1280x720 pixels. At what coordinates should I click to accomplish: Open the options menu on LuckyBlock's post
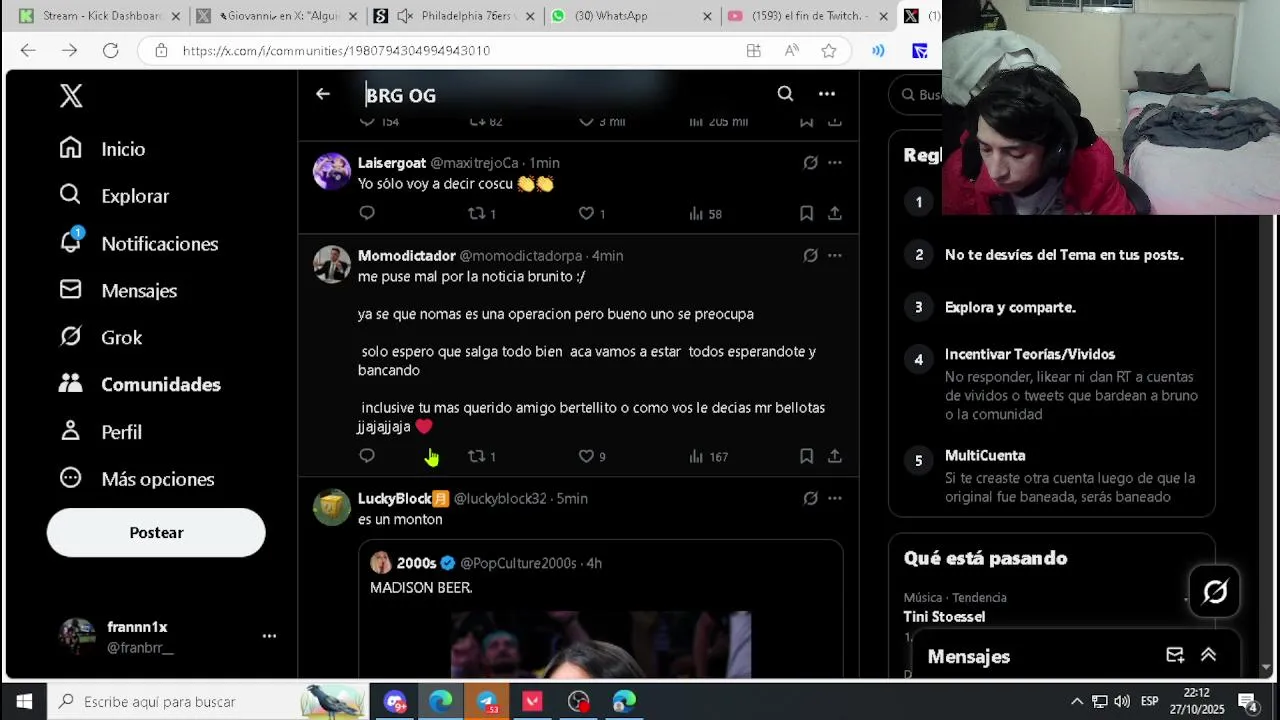coord(834,498)
